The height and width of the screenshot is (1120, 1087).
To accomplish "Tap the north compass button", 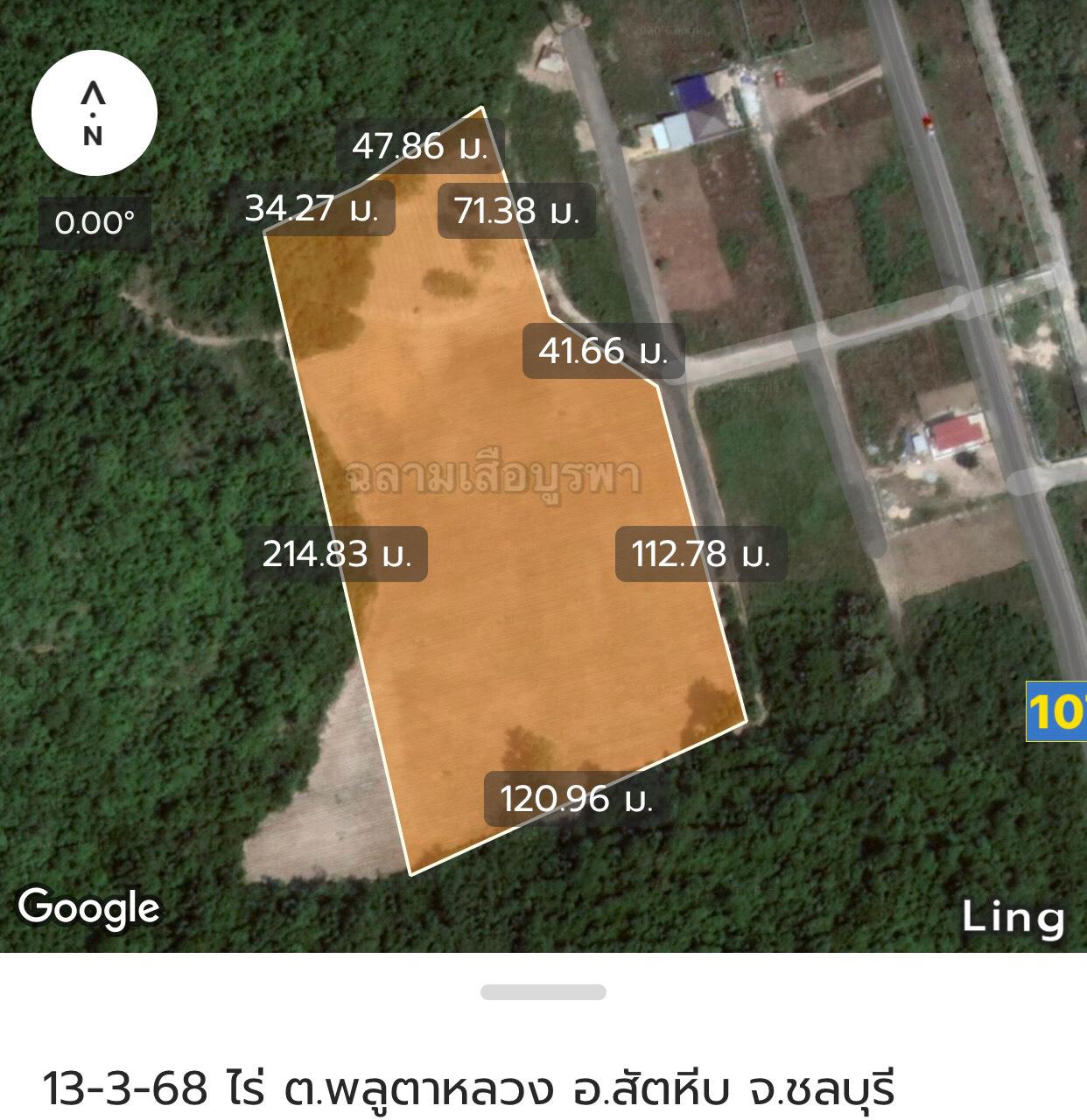I will 94,114.
